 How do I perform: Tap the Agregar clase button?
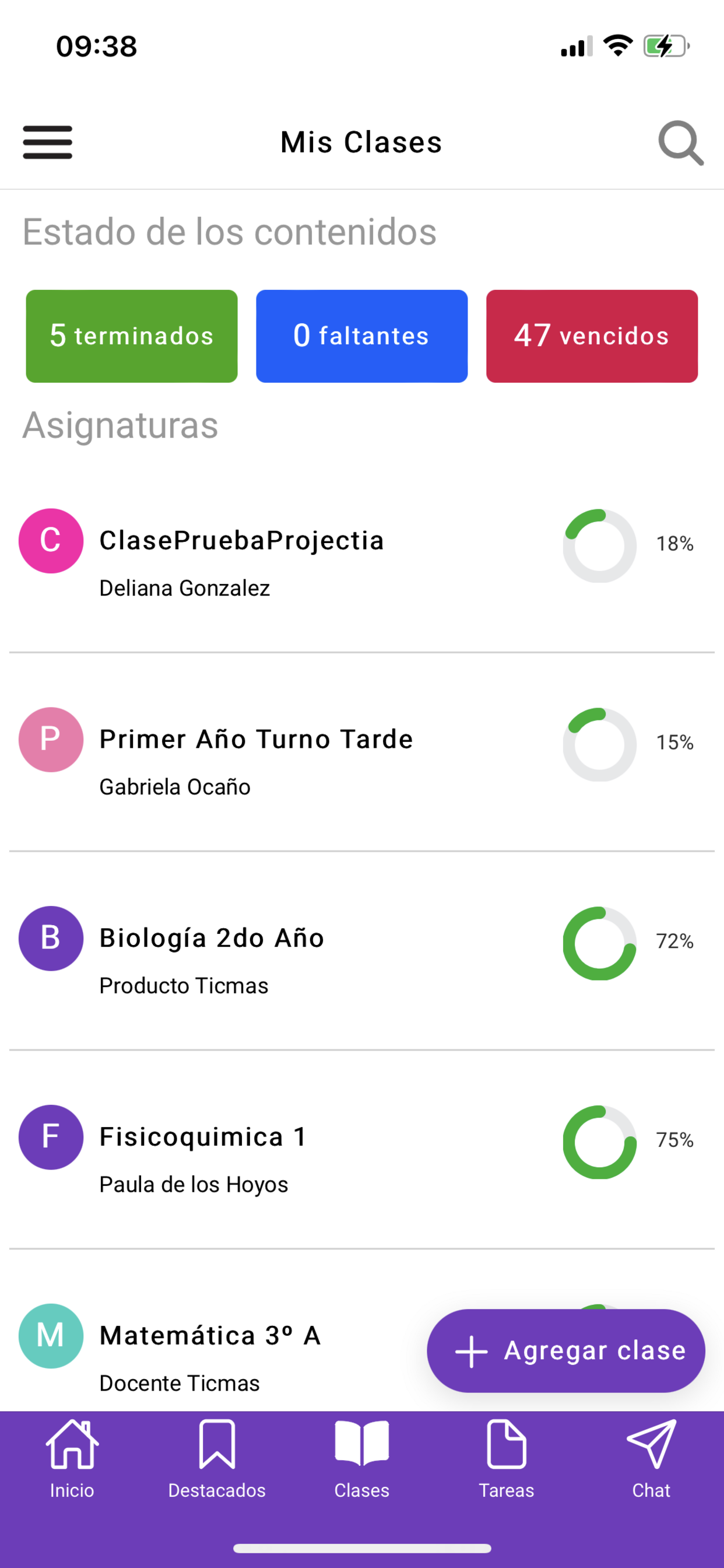click(x=566, y=1350)
